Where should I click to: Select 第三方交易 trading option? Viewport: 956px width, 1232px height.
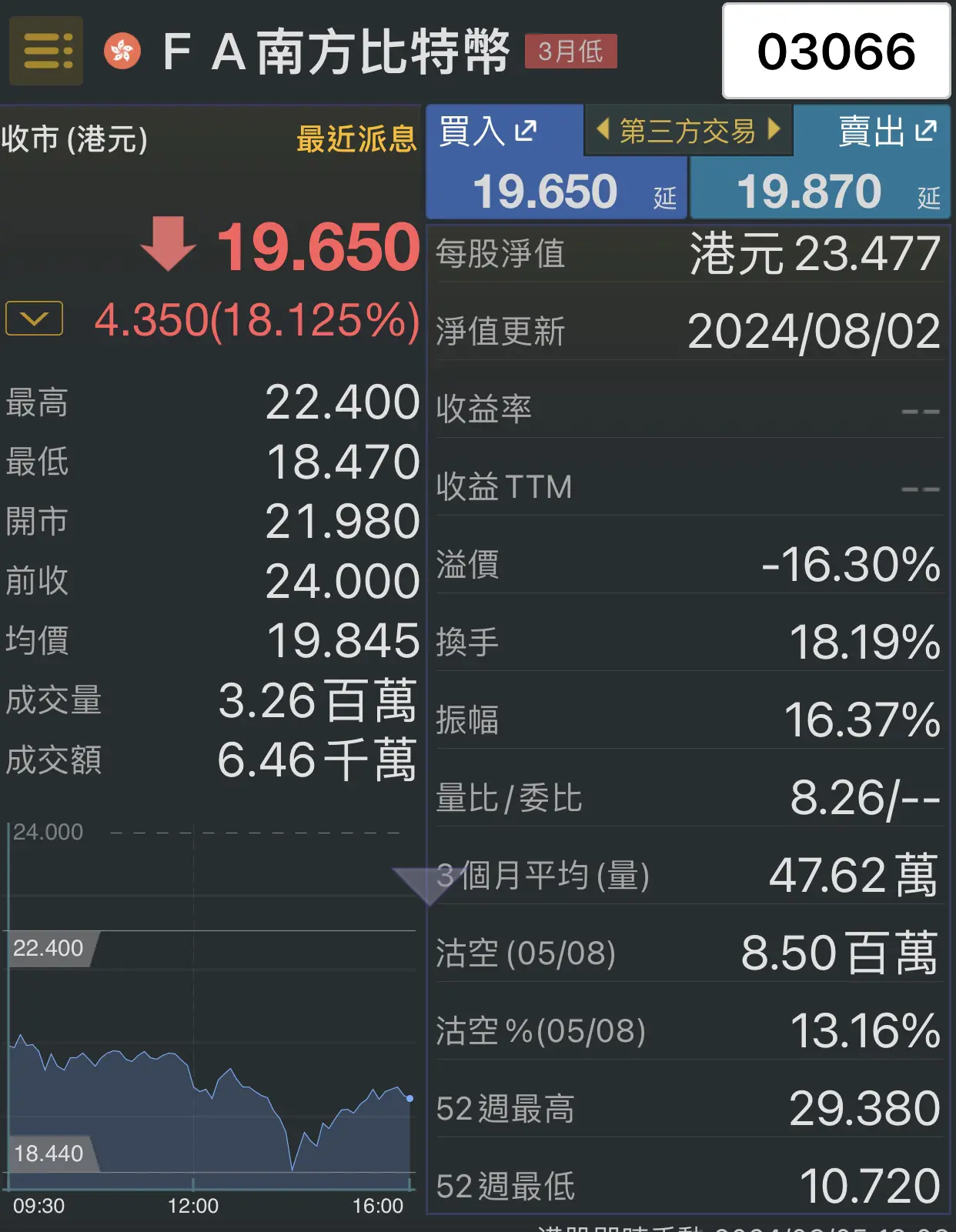689,130
